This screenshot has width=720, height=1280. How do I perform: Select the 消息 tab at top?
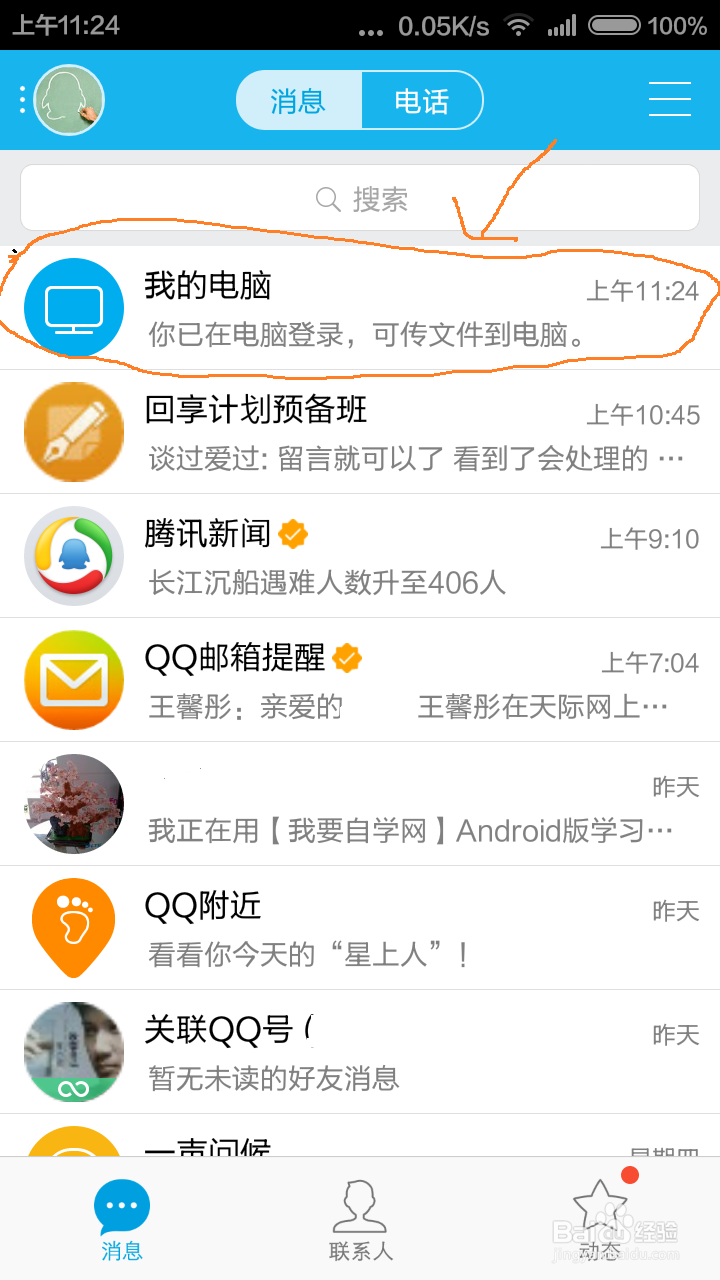[300, 100]
